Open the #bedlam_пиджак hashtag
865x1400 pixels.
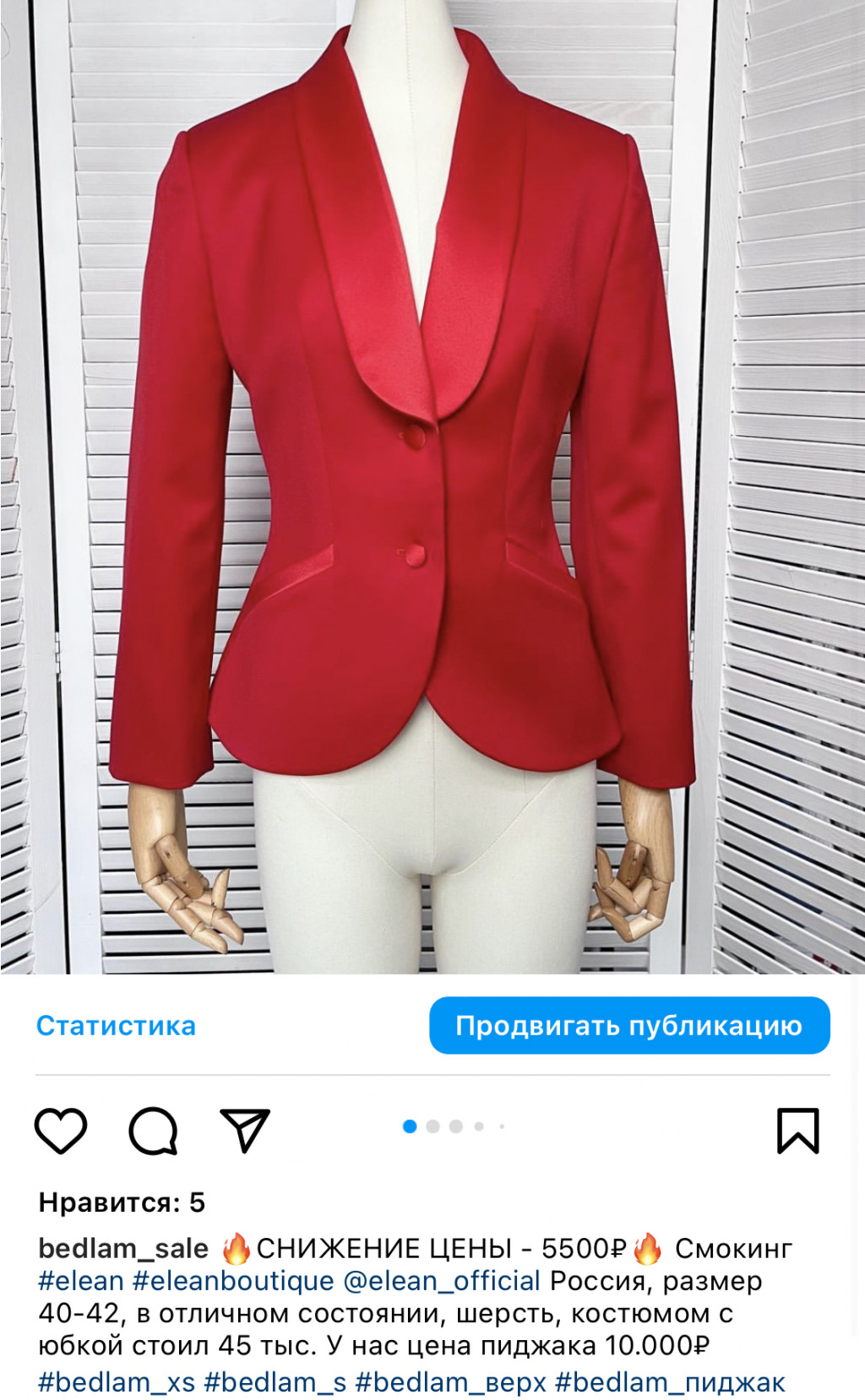coord(670,1382)
